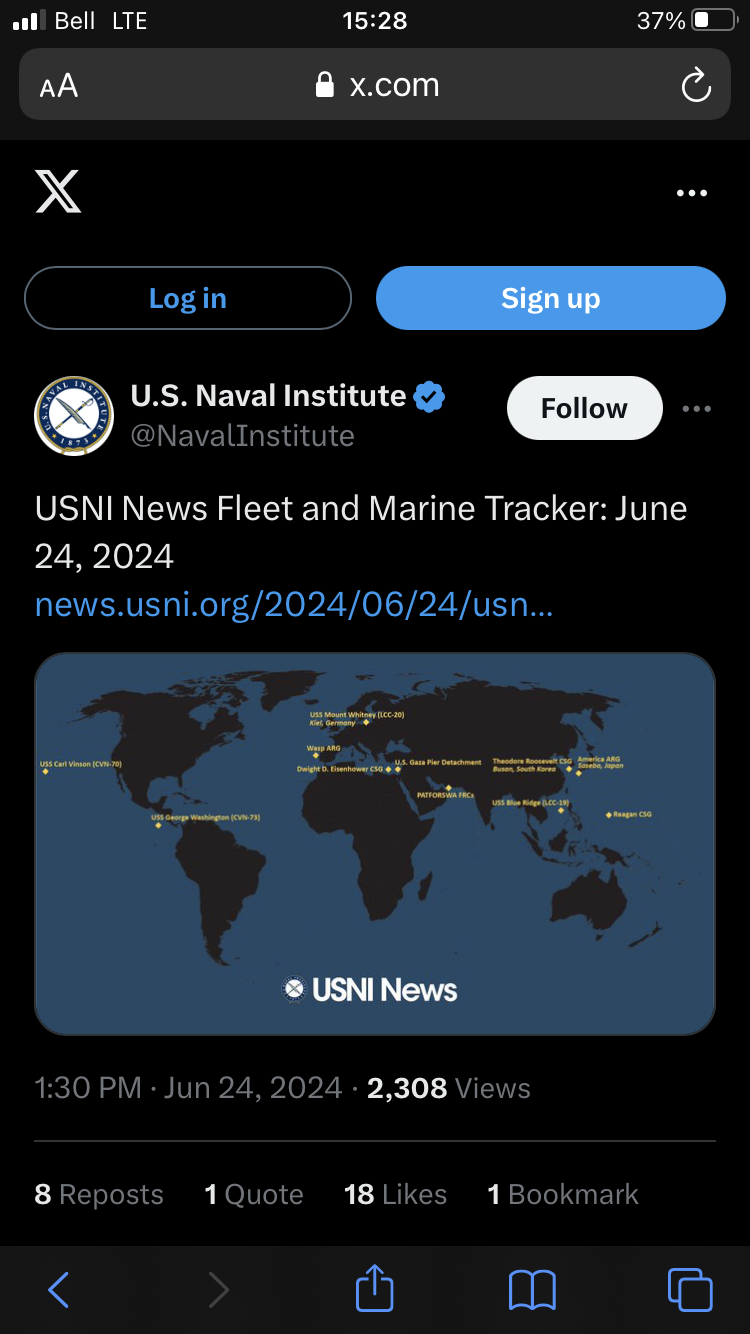Go back in Safari
Screen dimensions: 750x1334
tap(59, 1290)
